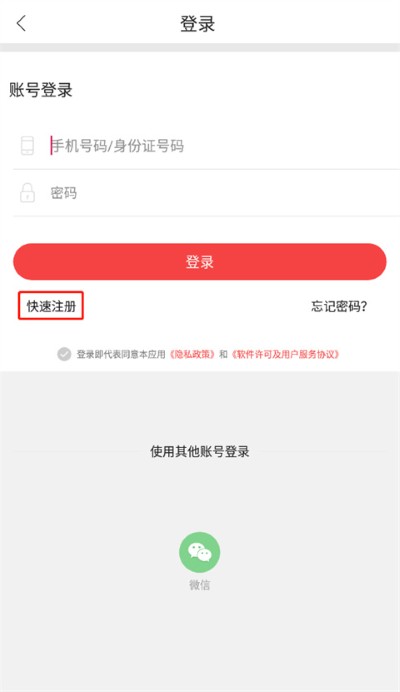Log in with the 微信 WeChat icon
This screenshot has height=692, width=400.
click(200, 552)
